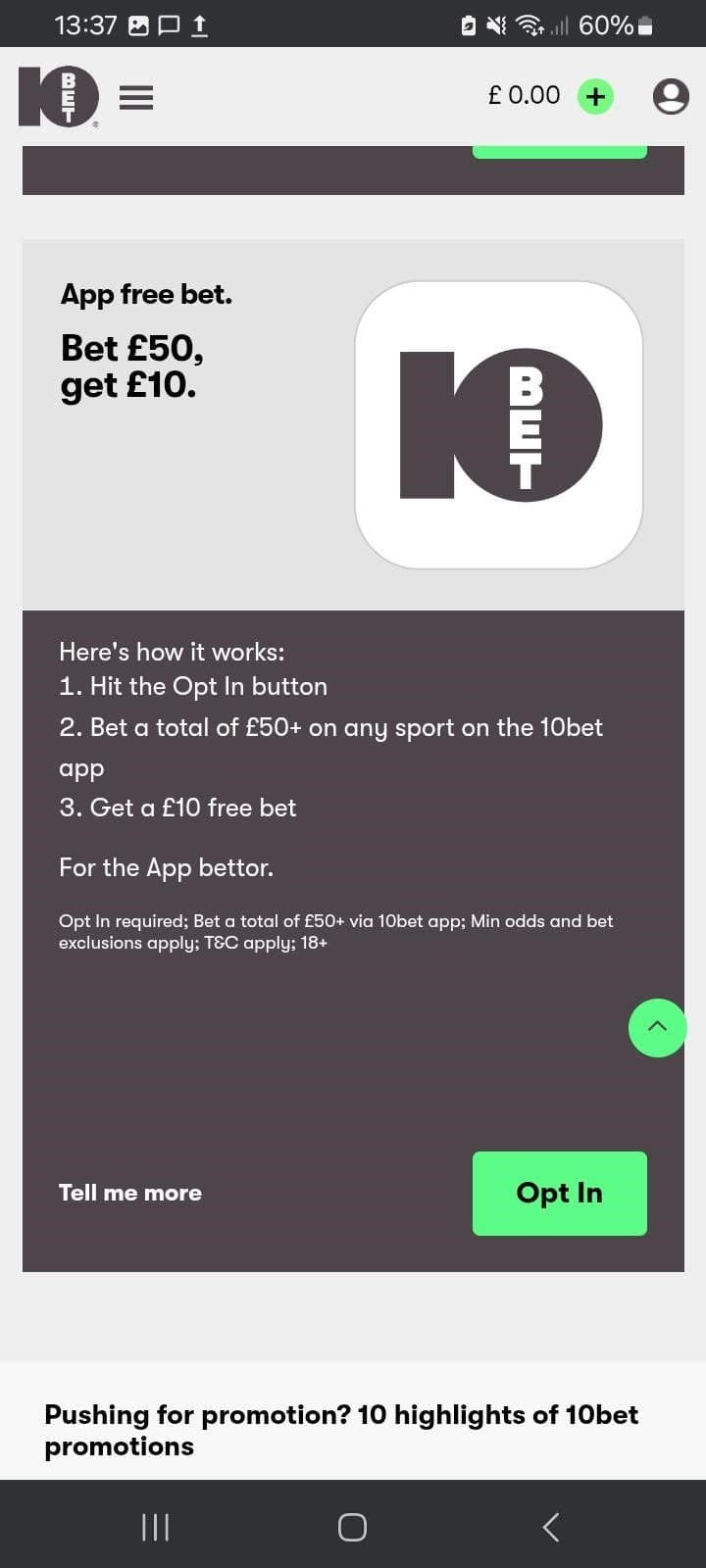
Task: Open the account profile icon
Action: click(671, 96)
